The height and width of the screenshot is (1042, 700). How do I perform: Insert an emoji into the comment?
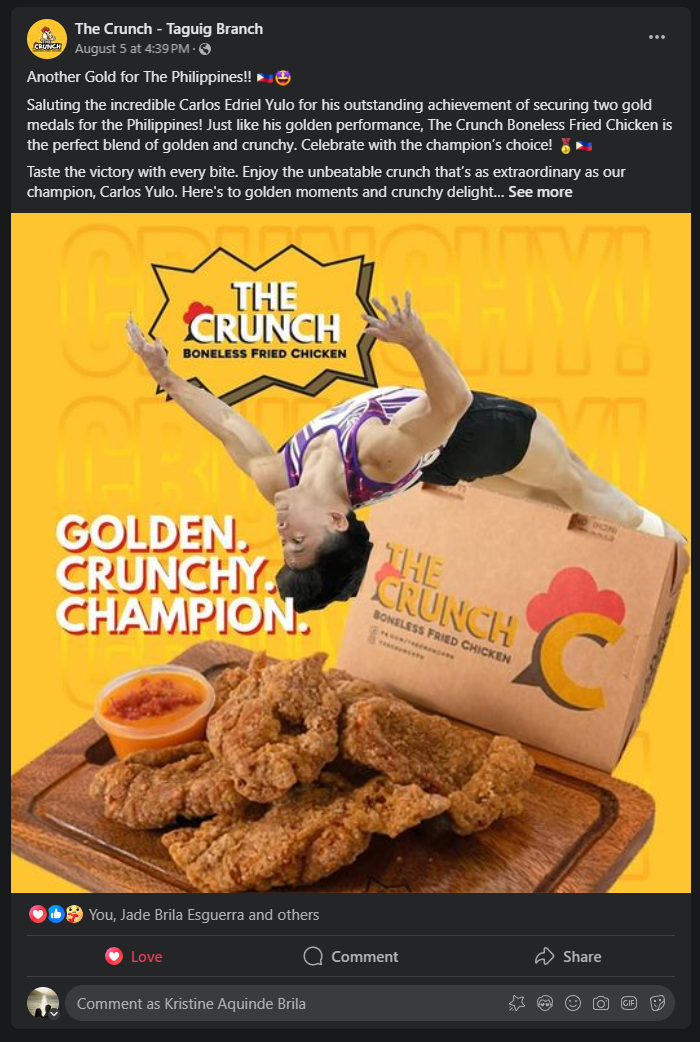[573, 1003]
